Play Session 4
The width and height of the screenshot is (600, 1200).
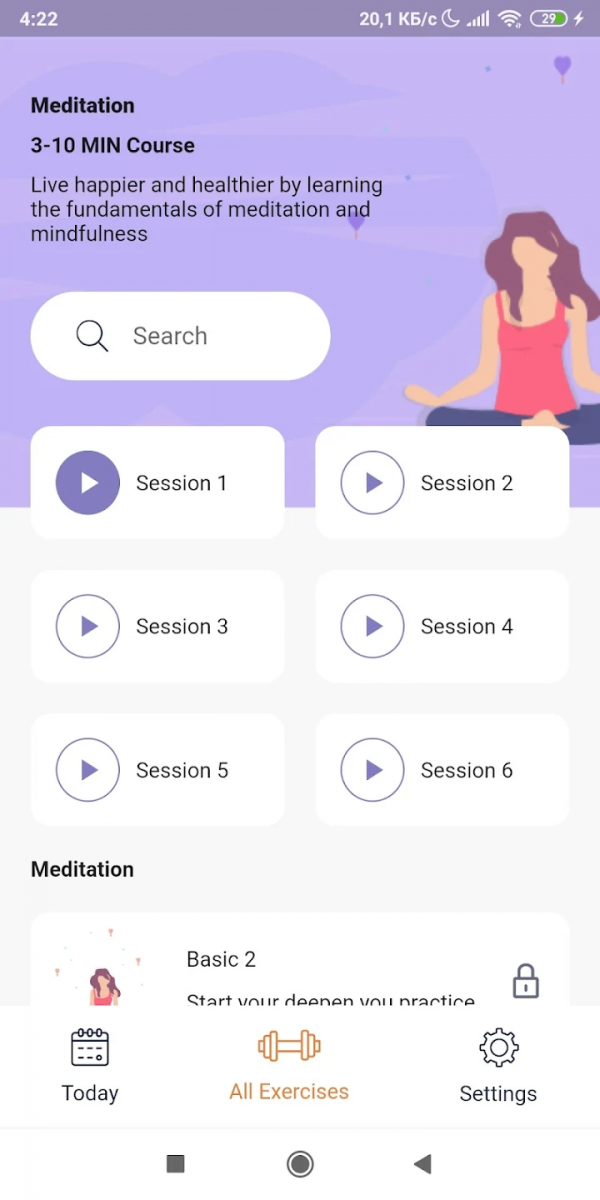(373, 626)
